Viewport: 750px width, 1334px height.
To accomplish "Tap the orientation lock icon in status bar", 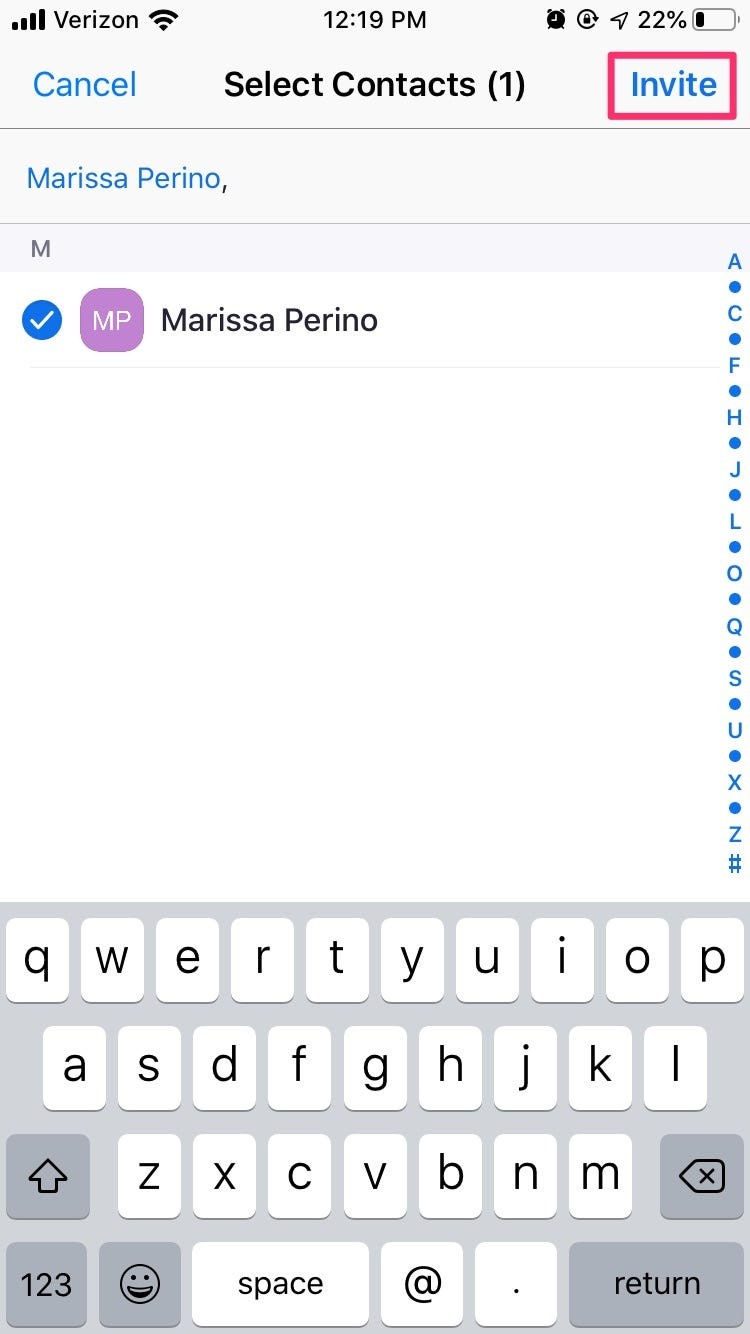I will click(x=590, y=17).
